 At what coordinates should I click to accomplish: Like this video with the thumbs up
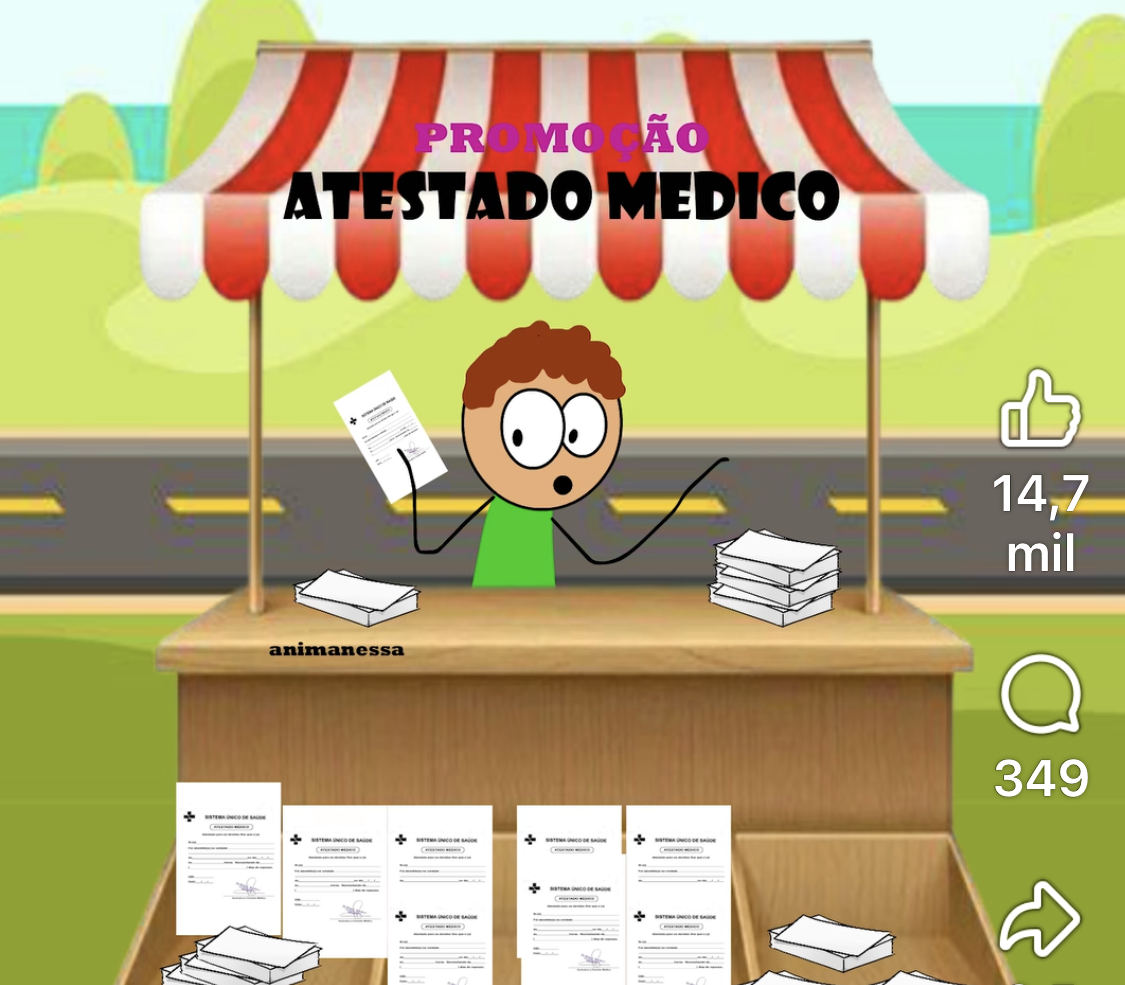[1041, 410]
